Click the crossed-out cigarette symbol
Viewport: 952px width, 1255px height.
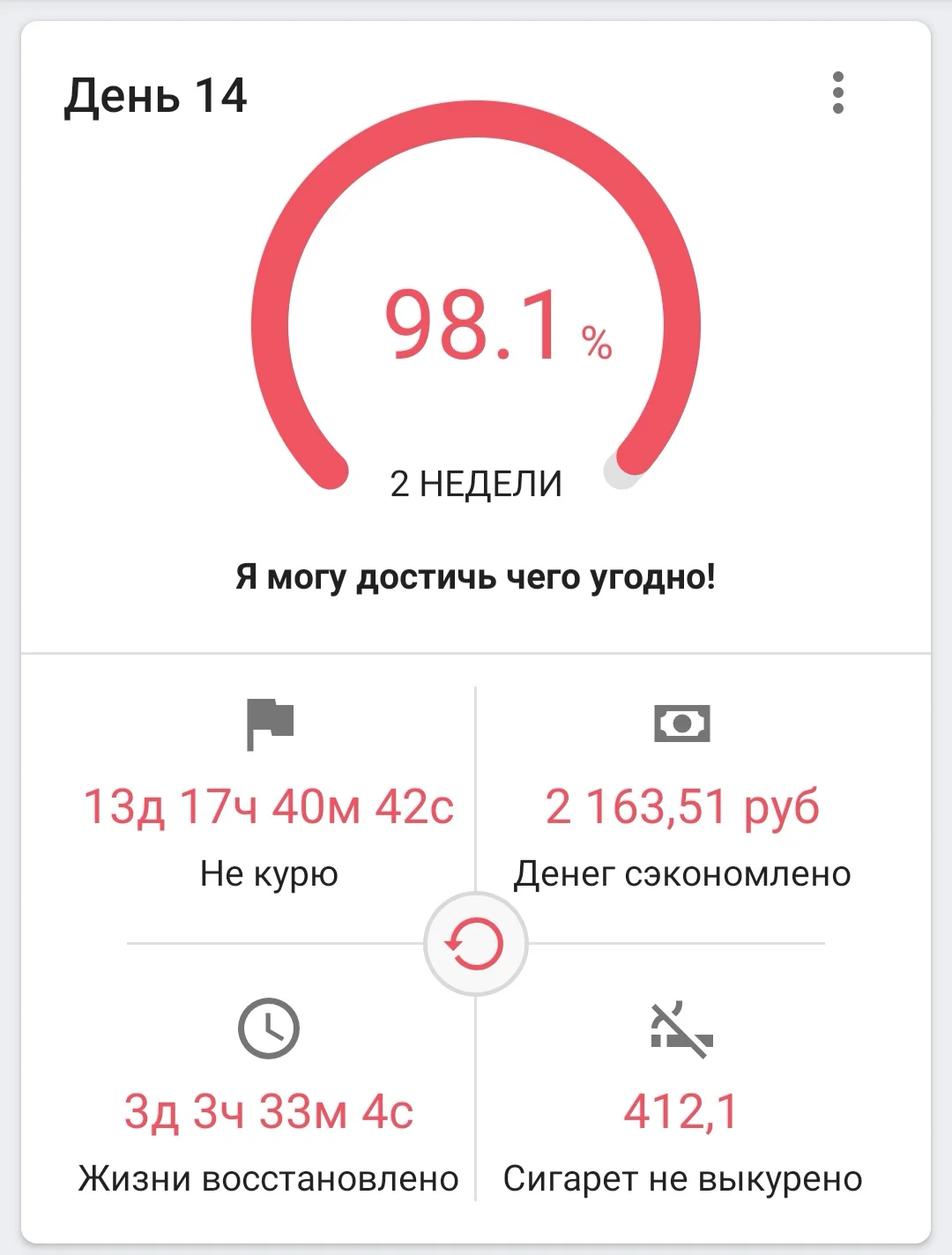[x=679, y=1029]
